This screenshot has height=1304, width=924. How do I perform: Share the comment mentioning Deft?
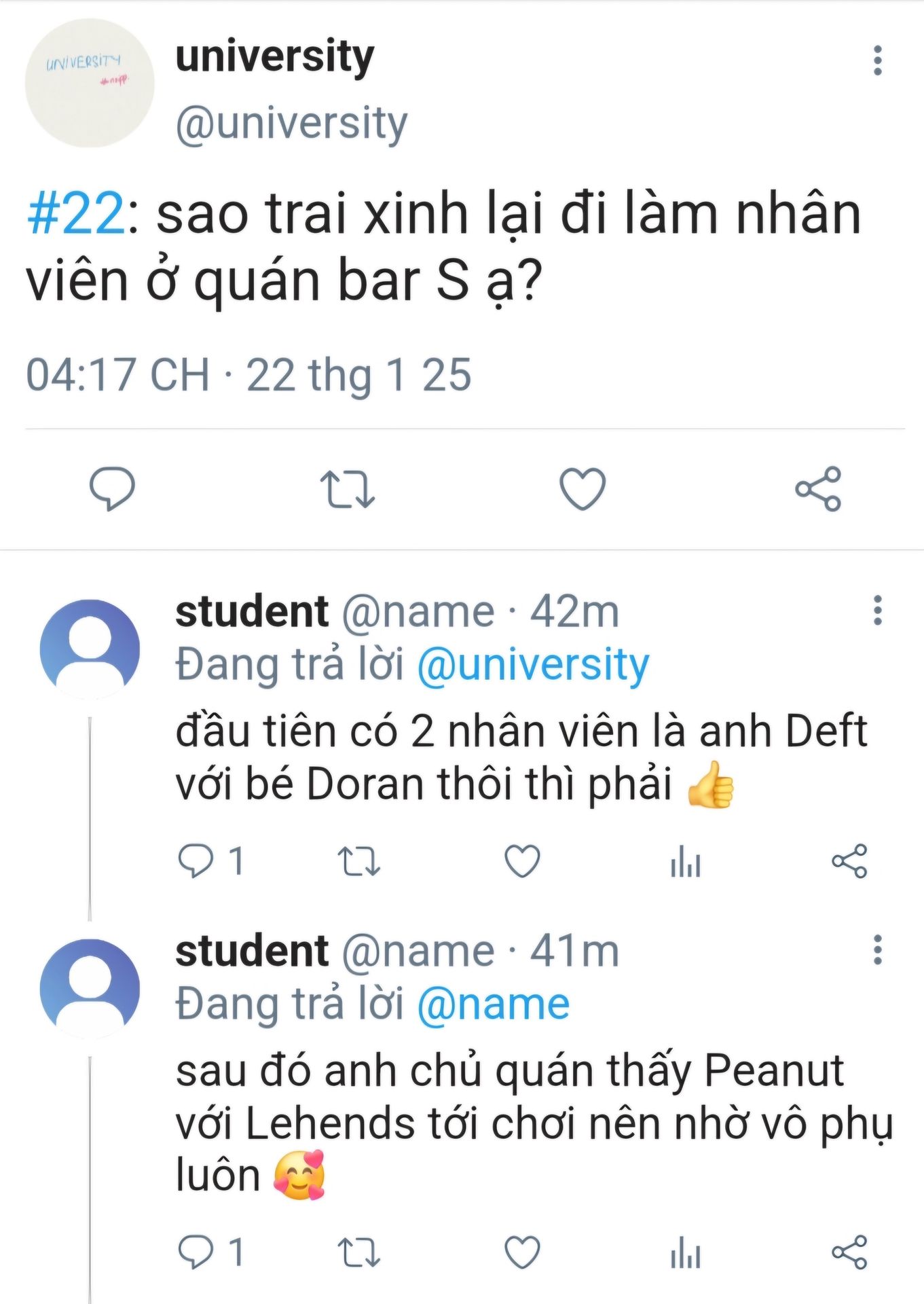click(x=849, y=861)
